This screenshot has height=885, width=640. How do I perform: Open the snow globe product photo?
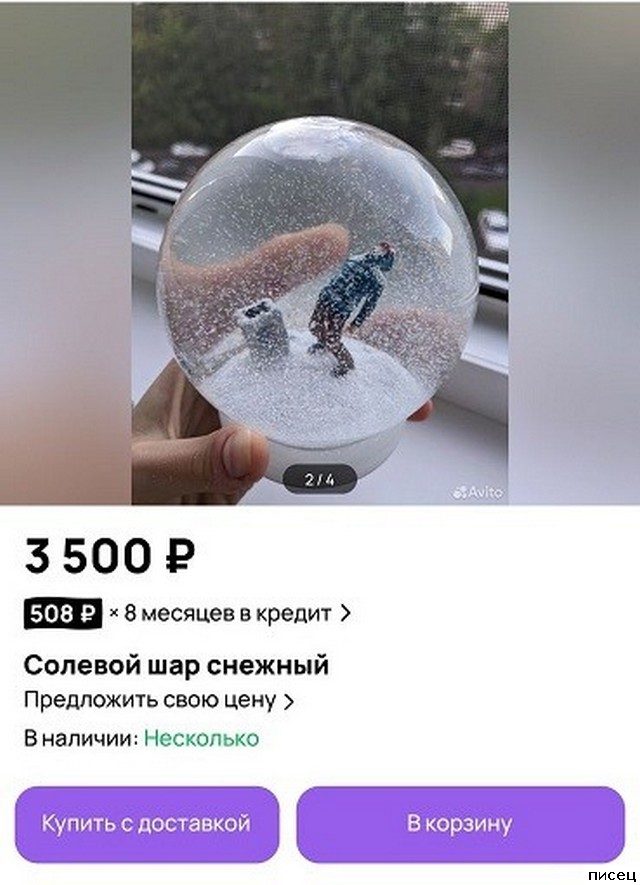pos(319,252)
